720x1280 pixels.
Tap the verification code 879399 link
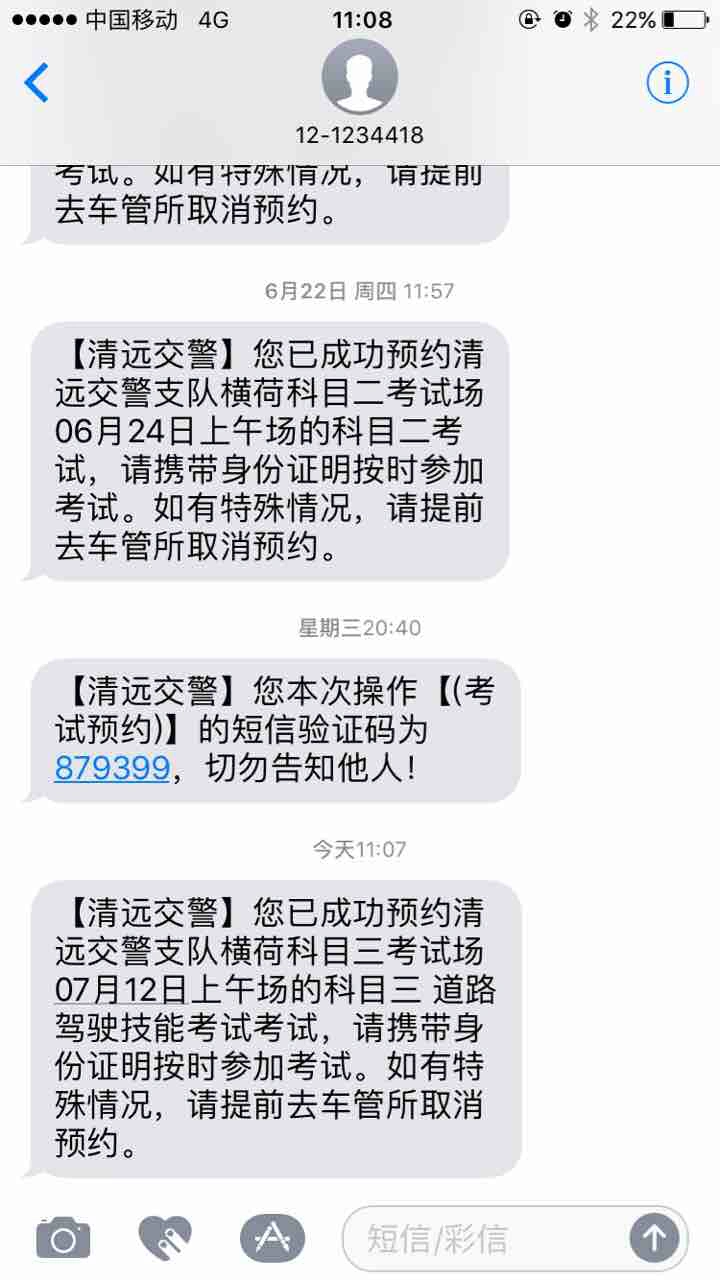pyautogui.click(x=112, y=767)
